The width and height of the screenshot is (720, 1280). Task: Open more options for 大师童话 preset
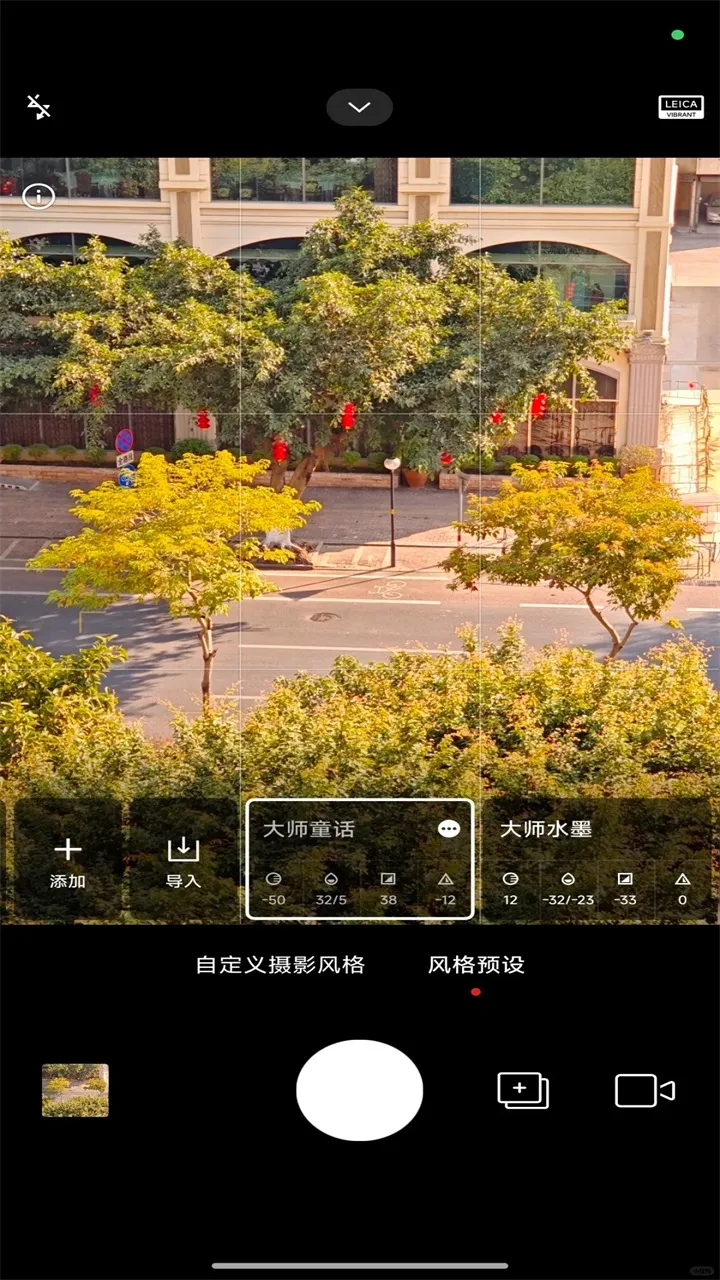coord(449,827)
